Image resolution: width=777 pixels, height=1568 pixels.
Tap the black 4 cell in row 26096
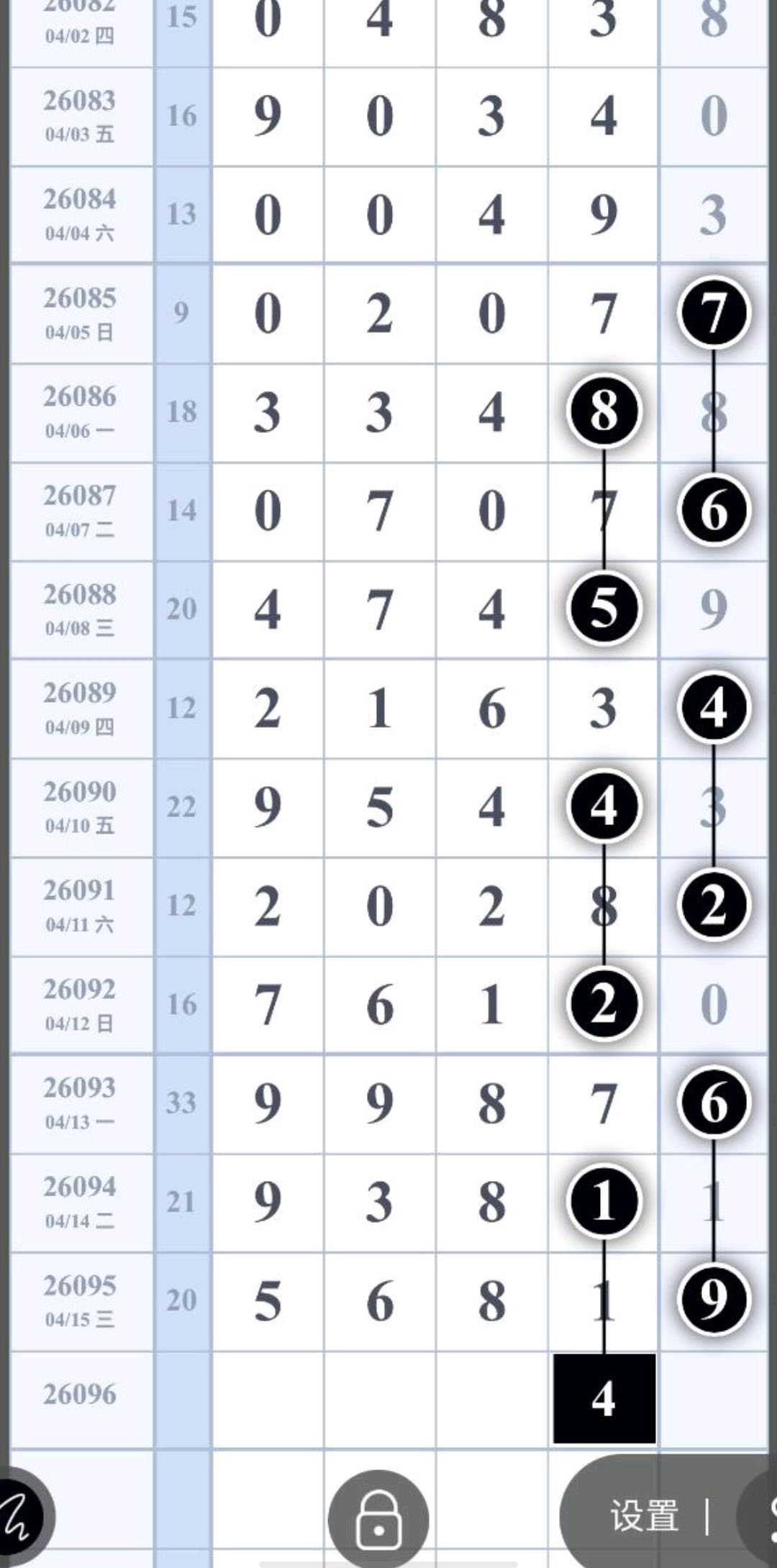click(x=604, y=1399)
